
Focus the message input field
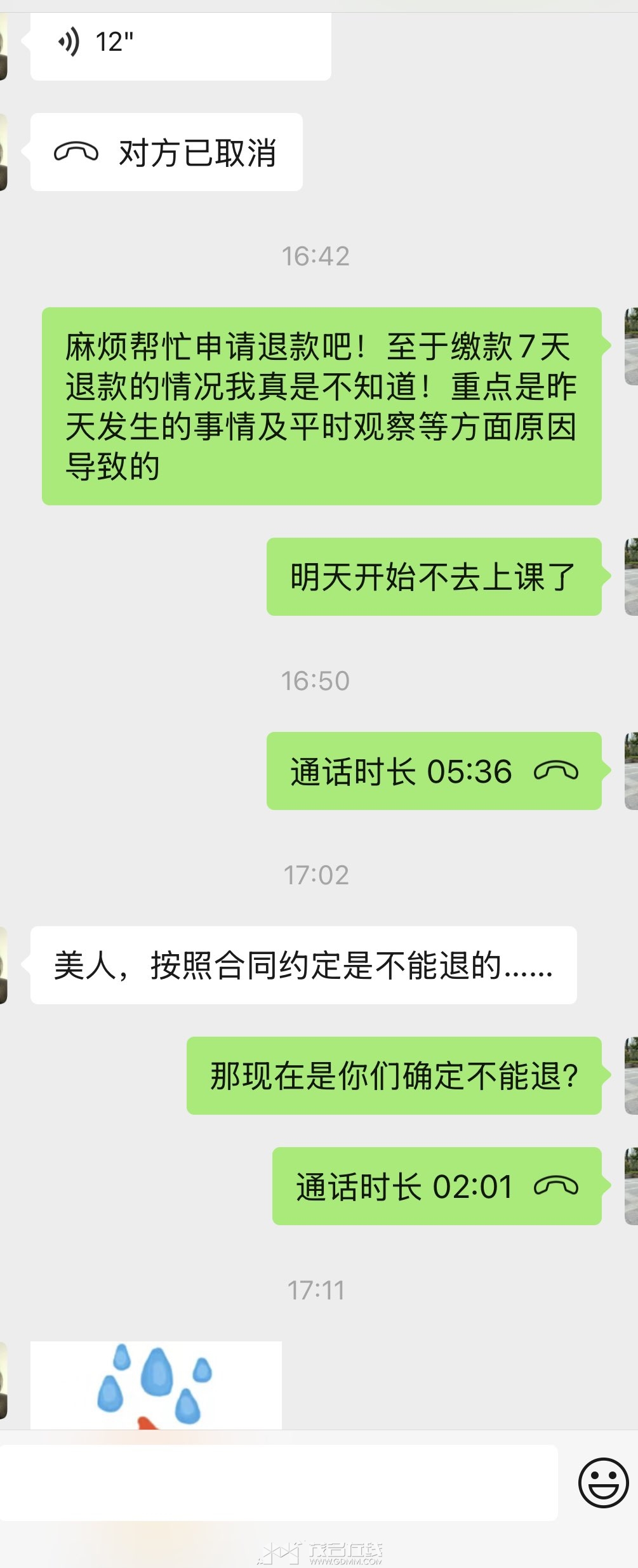coord(279,1483)
